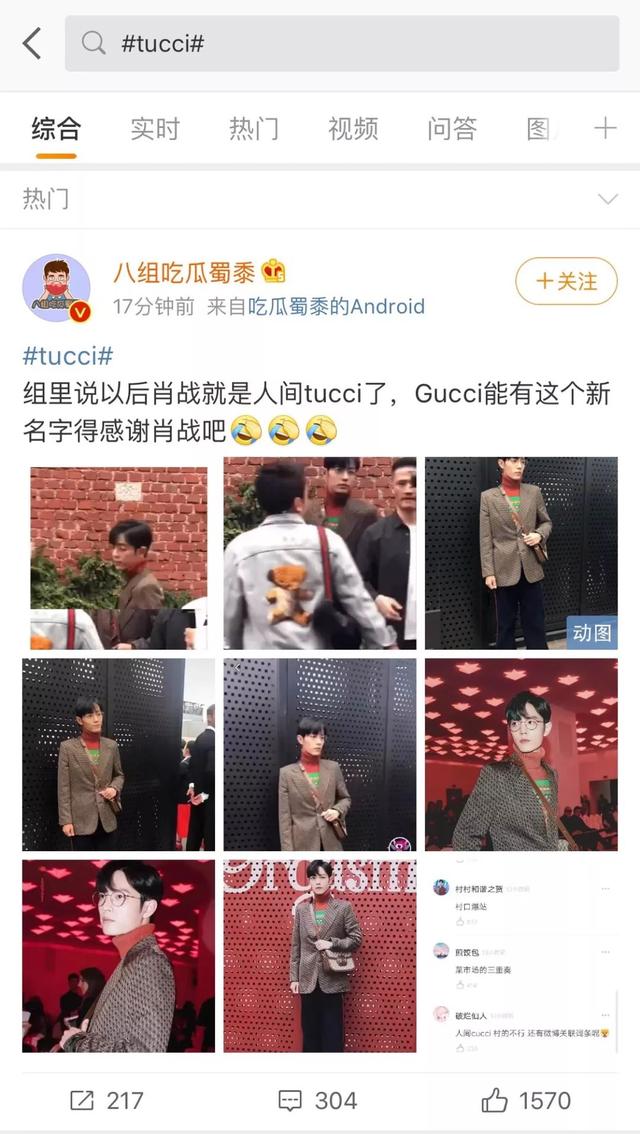The width and height of the screenshot is (640, 1134).
Task: Switch to the 热门 tab
Action: 254,129
